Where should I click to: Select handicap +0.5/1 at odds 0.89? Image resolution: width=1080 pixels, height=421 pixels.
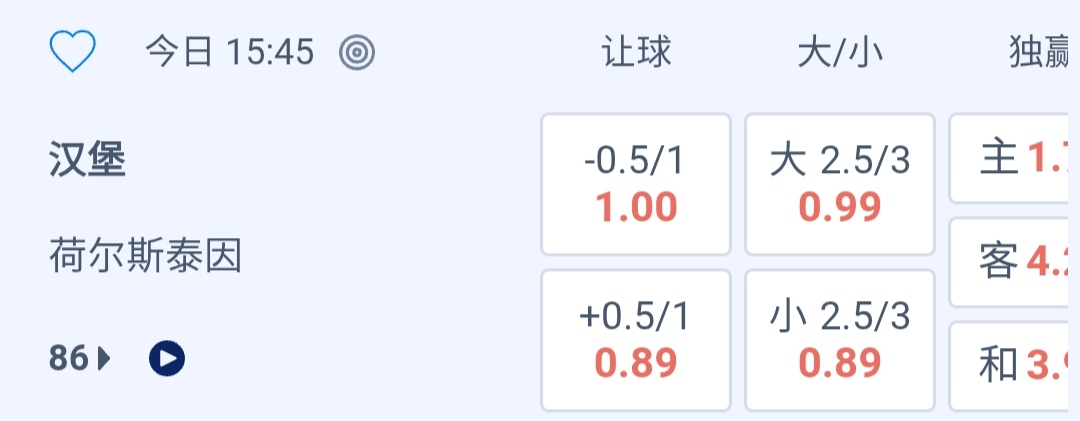(636, 340)
